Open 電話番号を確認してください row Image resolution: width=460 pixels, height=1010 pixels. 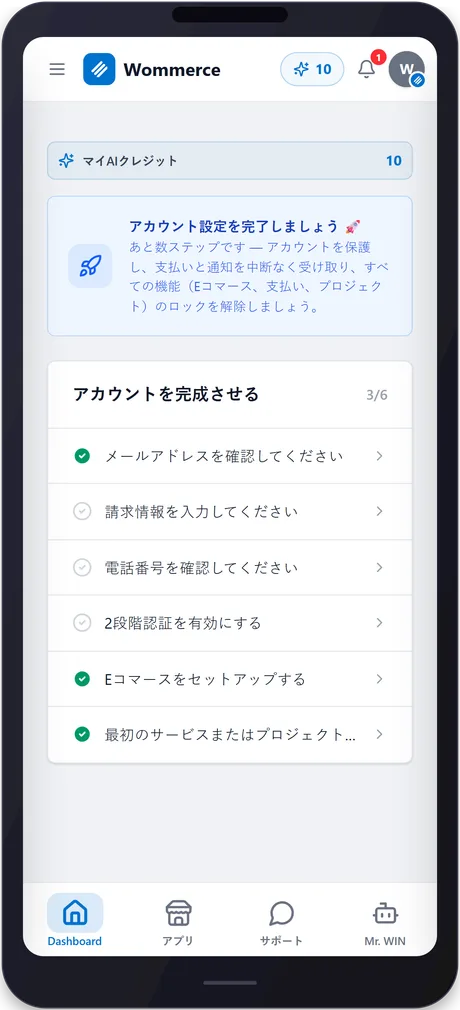[x=230, y=567]
